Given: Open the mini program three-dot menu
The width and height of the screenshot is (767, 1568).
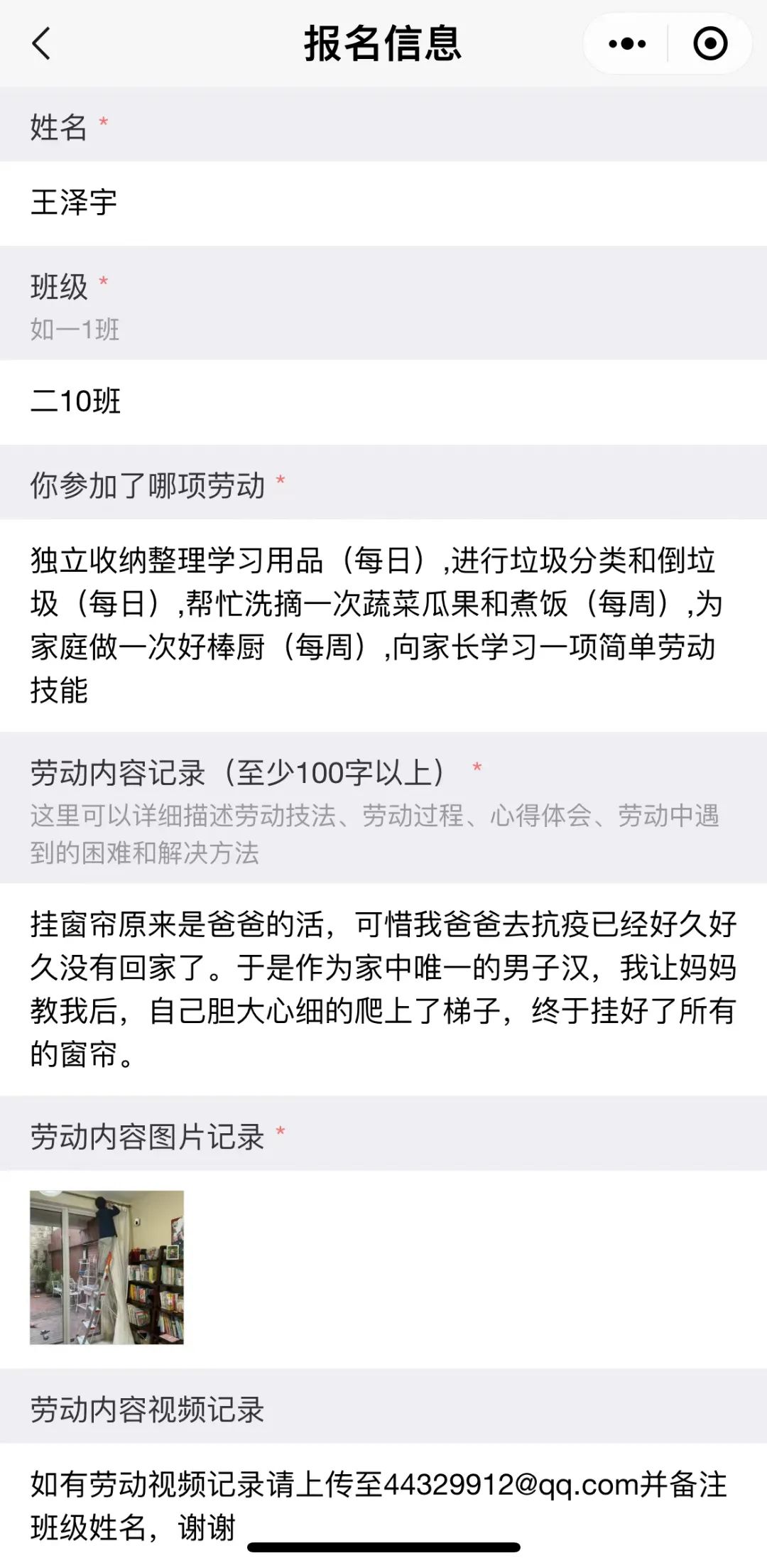Looking at the screenshot, I should (x=627, y=44).
